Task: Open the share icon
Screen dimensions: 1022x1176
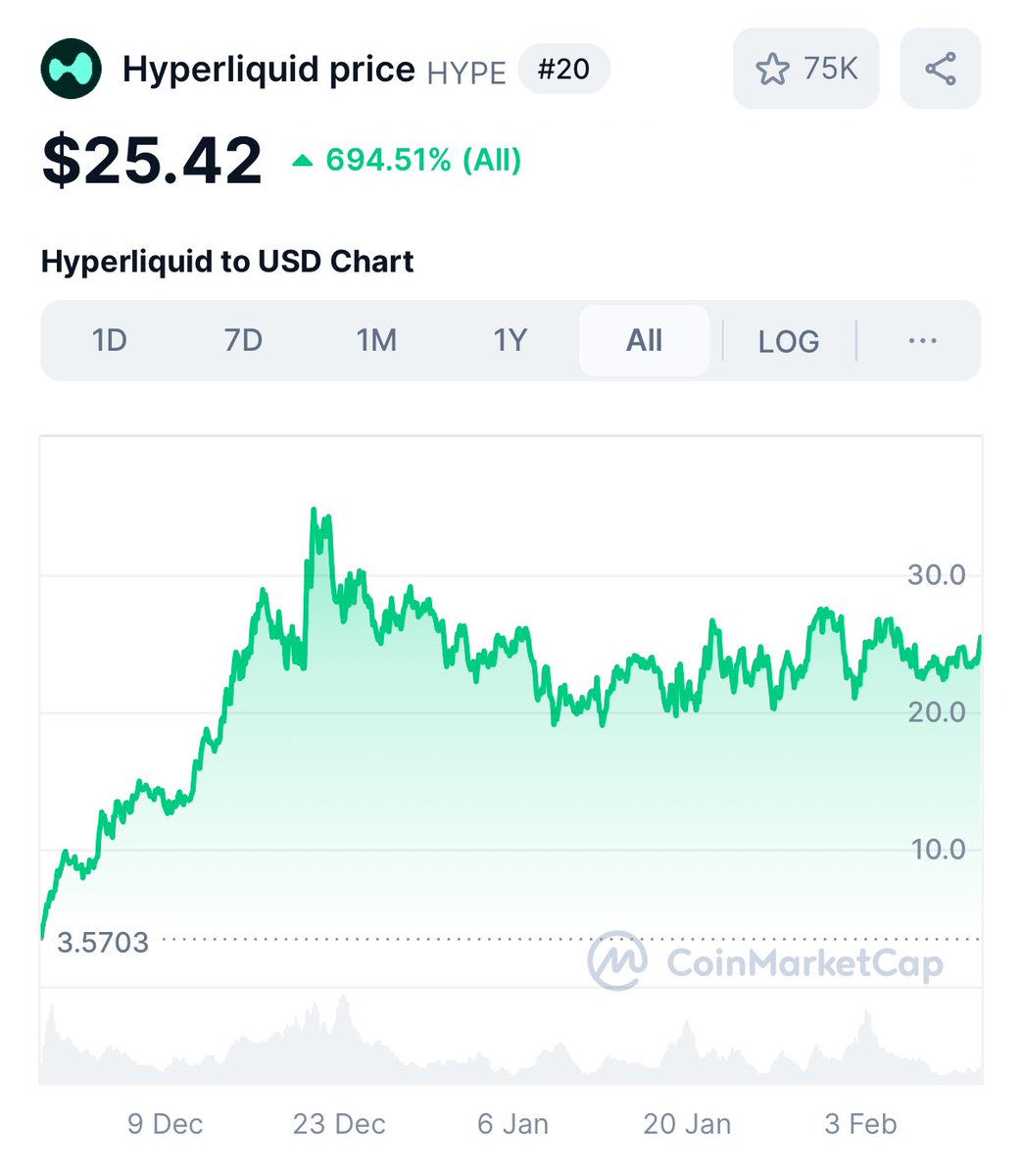Action: tap(940, 68)
